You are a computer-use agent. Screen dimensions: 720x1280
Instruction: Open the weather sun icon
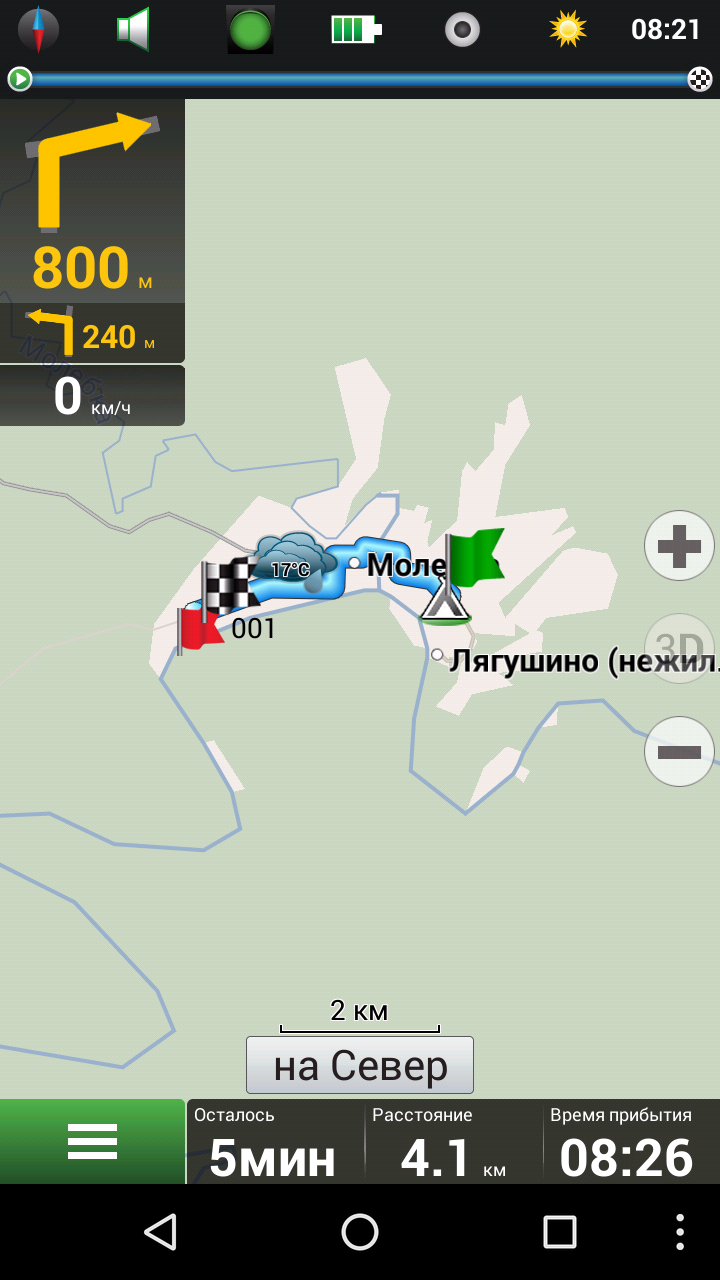tap(568, 30)
